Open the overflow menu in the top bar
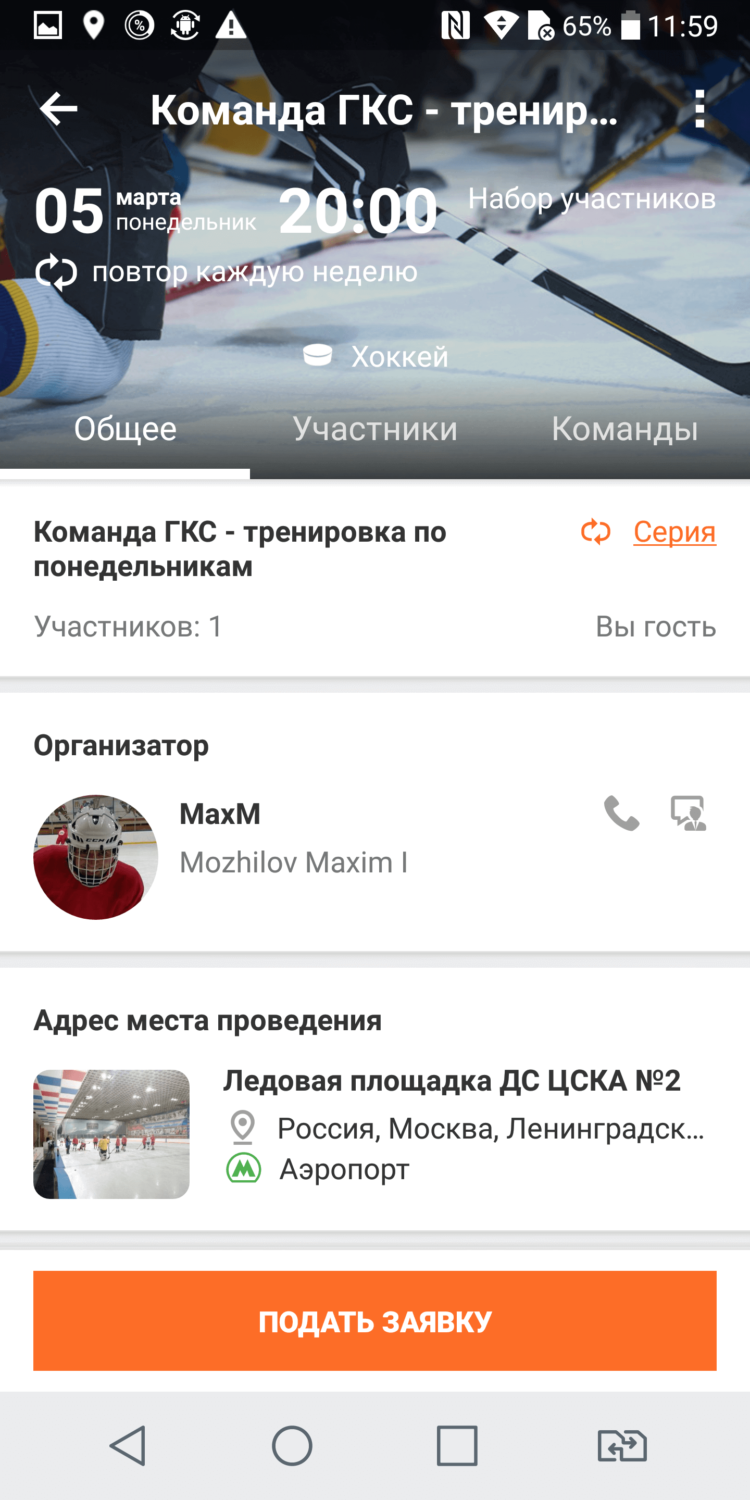750x1500 pixels. (699, 110)
